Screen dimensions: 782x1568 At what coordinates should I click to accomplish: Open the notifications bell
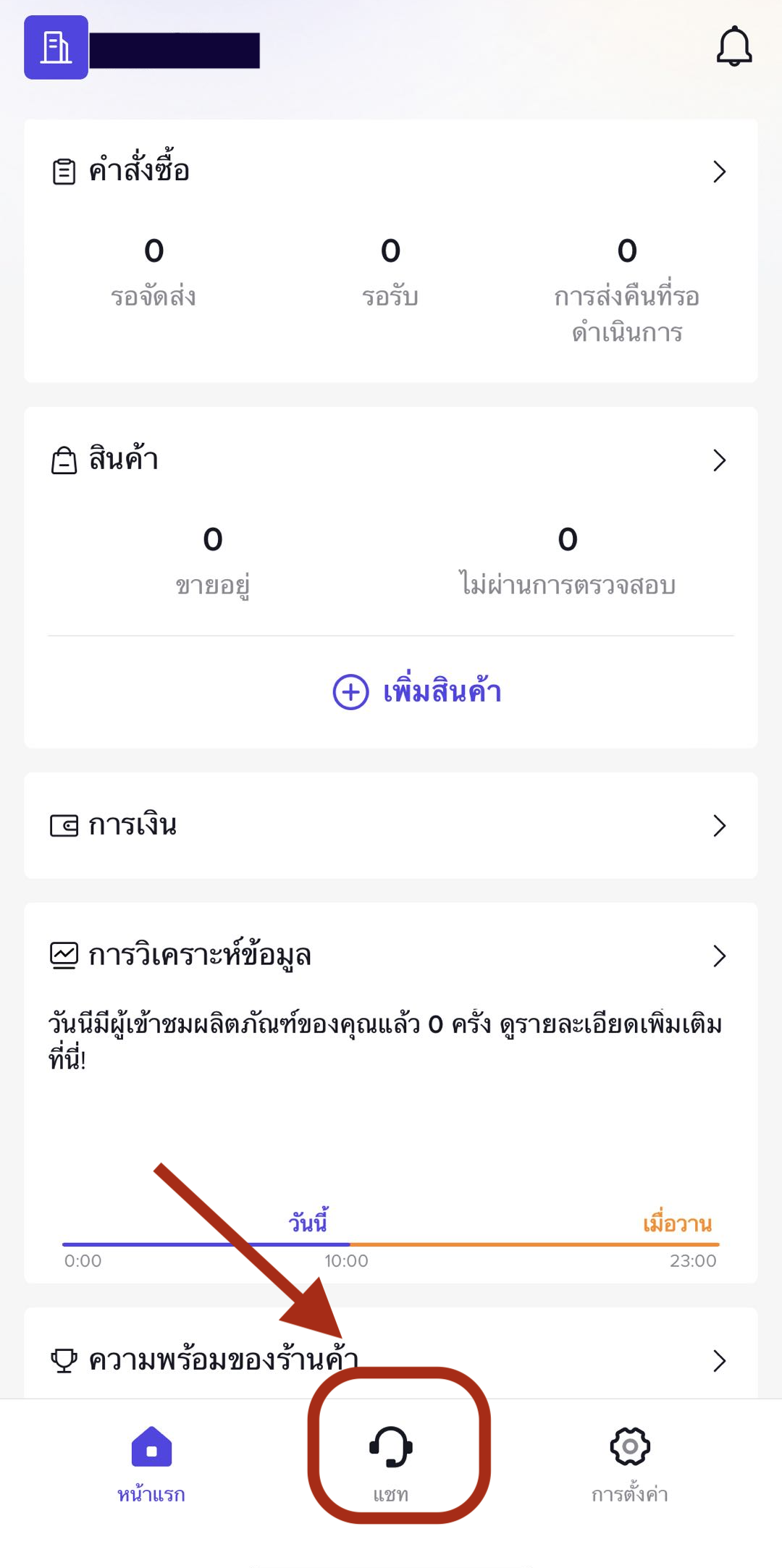coord(733,46)
